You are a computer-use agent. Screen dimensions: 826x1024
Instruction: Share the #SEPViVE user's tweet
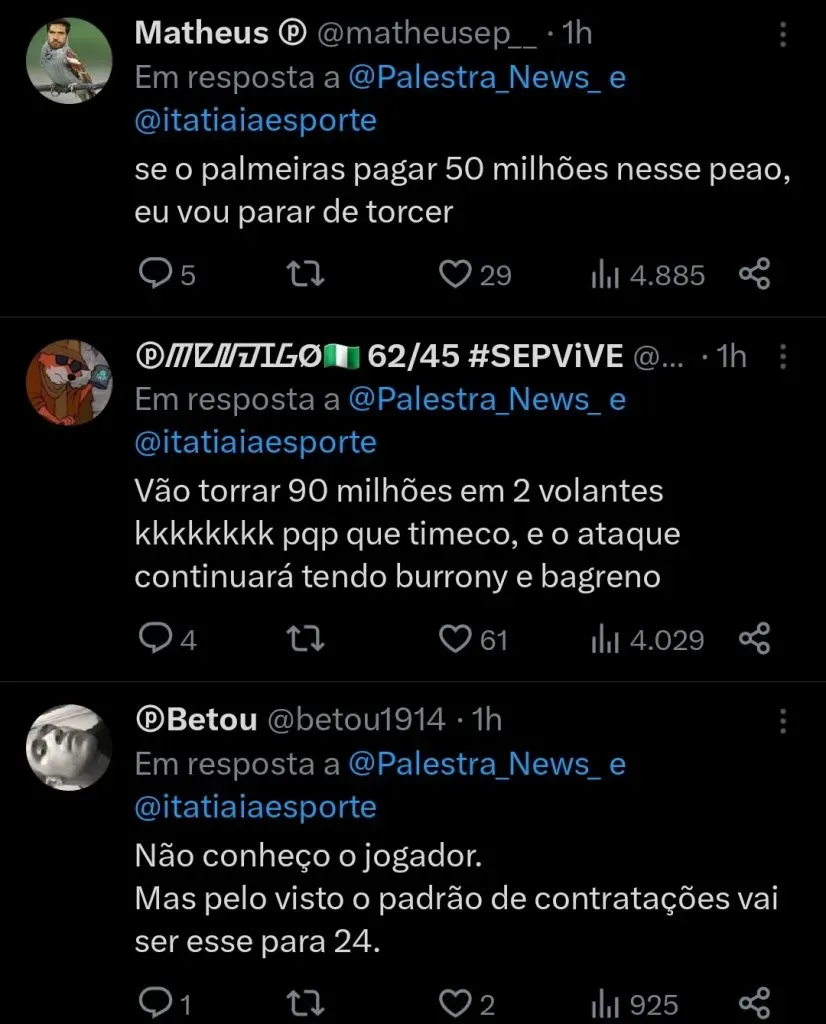pos(755,638)
